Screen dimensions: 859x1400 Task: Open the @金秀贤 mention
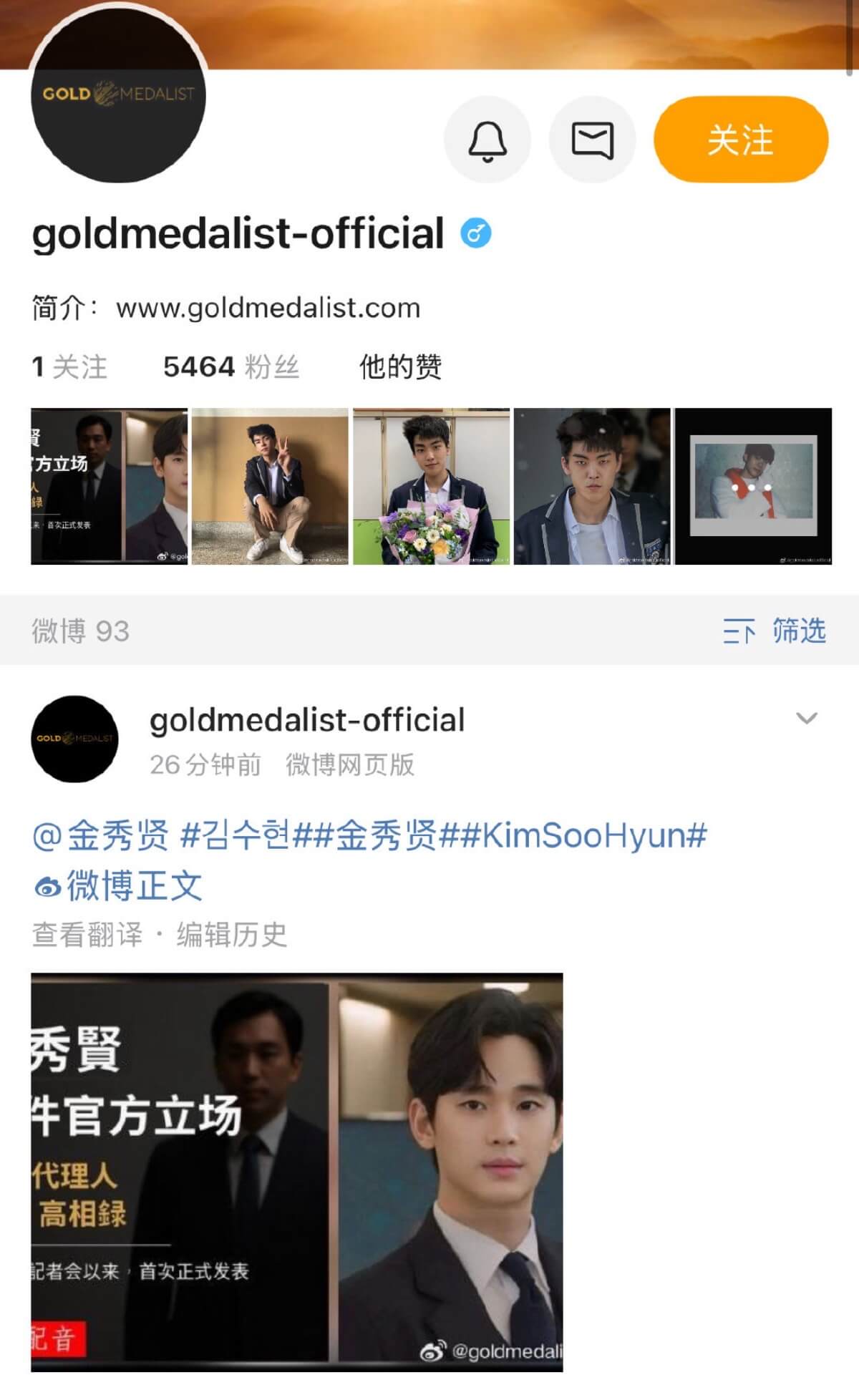click(101, 836)
